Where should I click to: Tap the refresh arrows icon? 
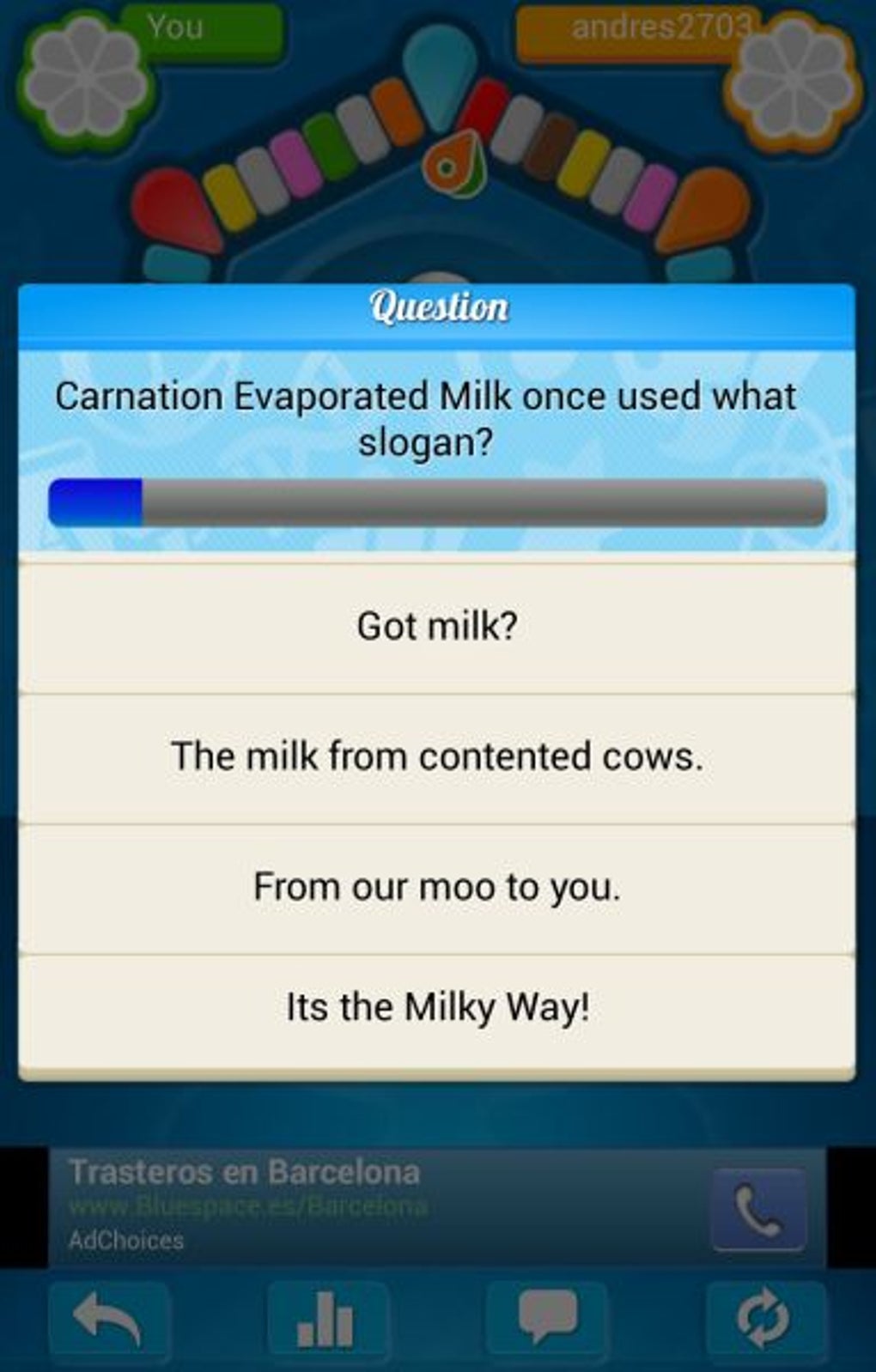click(764, 1320)
